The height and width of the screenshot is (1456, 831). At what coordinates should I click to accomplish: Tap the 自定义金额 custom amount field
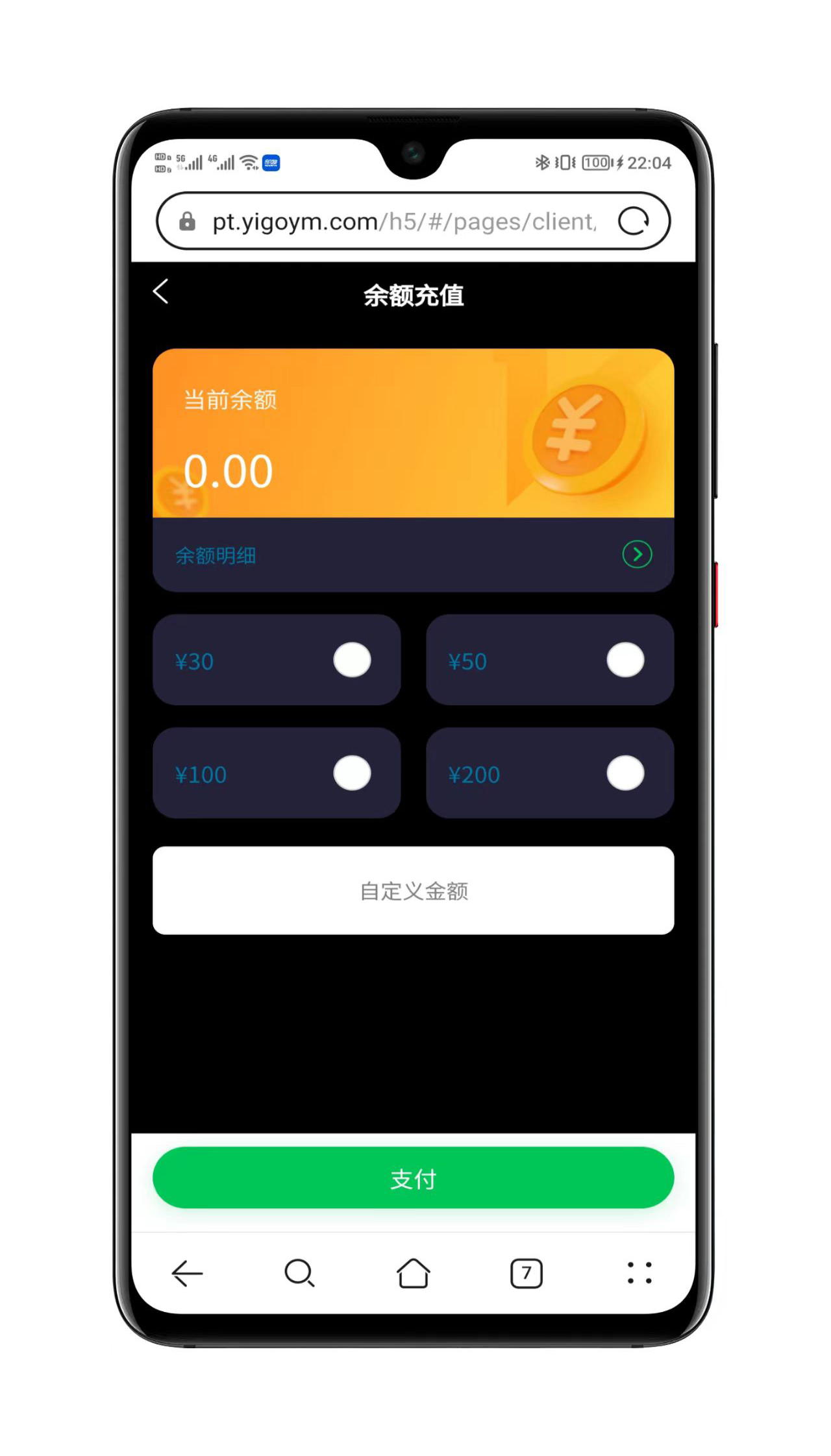coord(413,891)
